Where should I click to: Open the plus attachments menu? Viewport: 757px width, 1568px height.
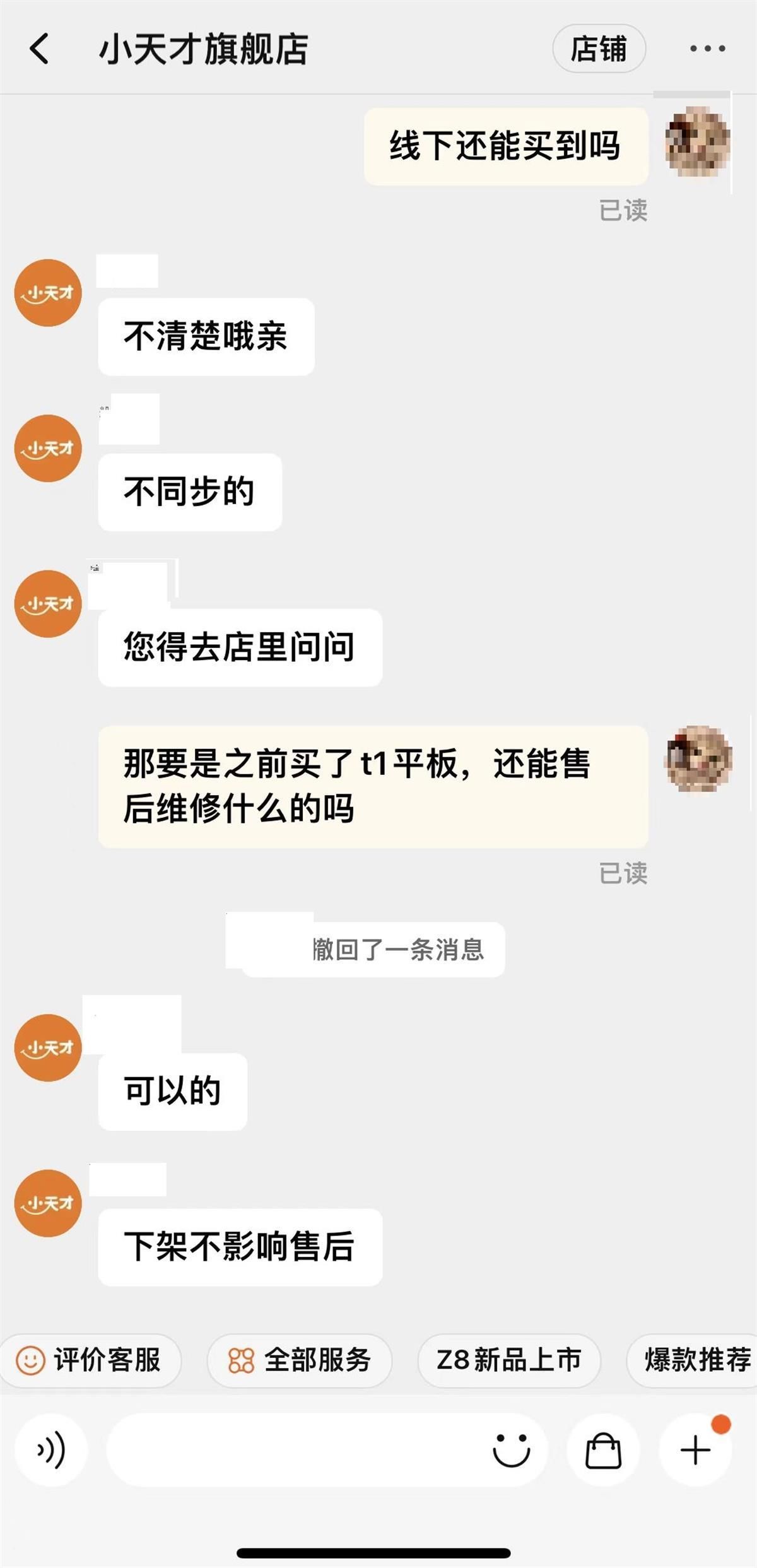tap(695, 1450)
